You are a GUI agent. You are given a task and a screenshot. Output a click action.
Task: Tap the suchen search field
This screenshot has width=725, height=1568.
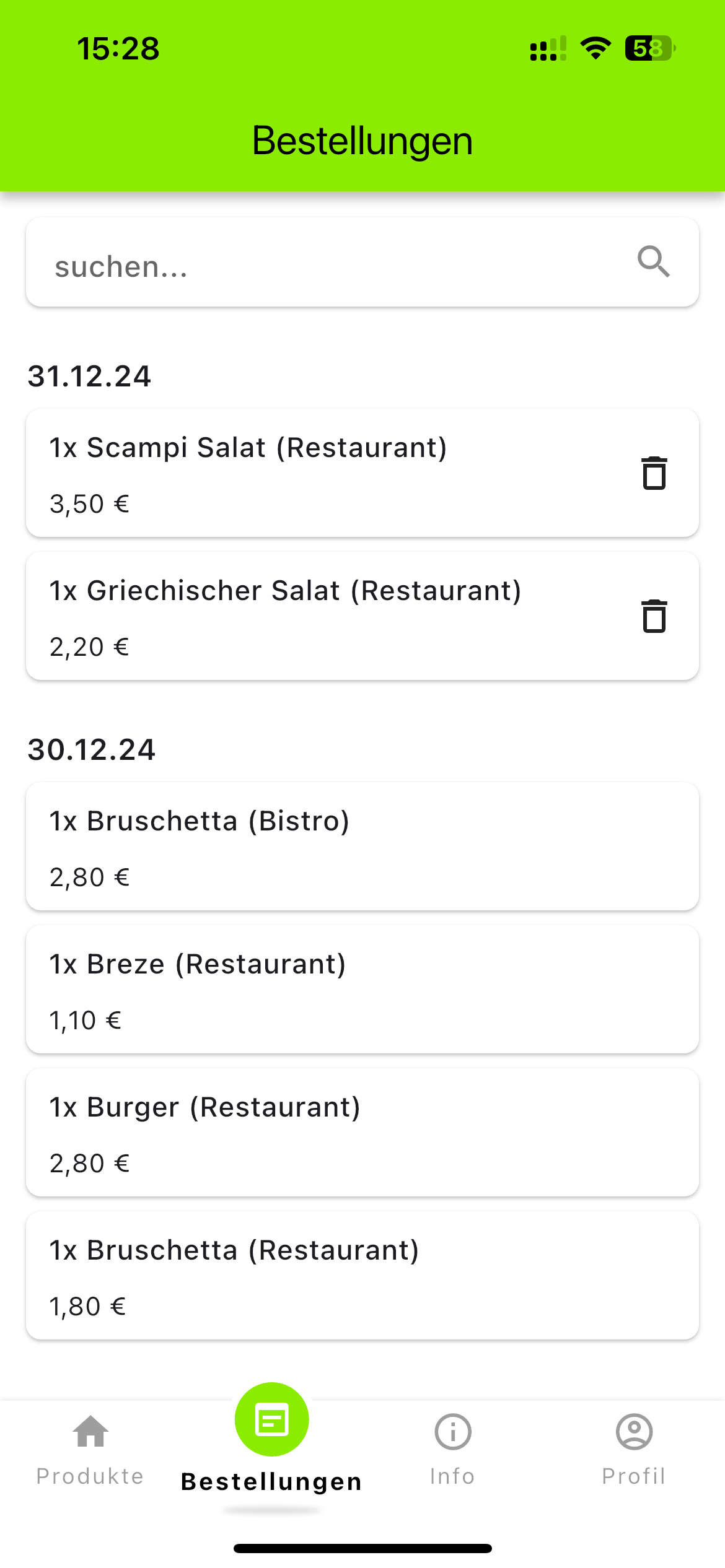point(362,263)
